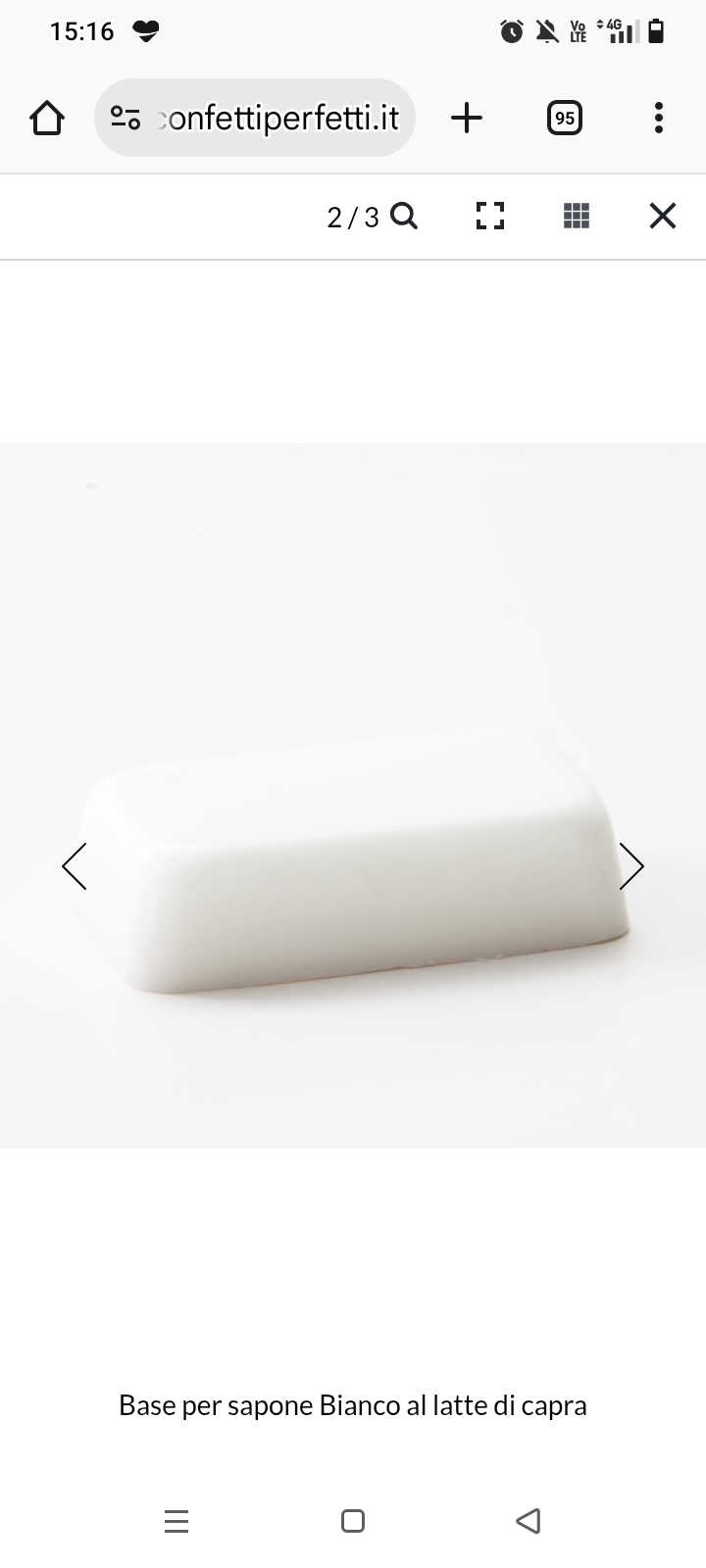Go to the browser home page

(x=47, y=119)
